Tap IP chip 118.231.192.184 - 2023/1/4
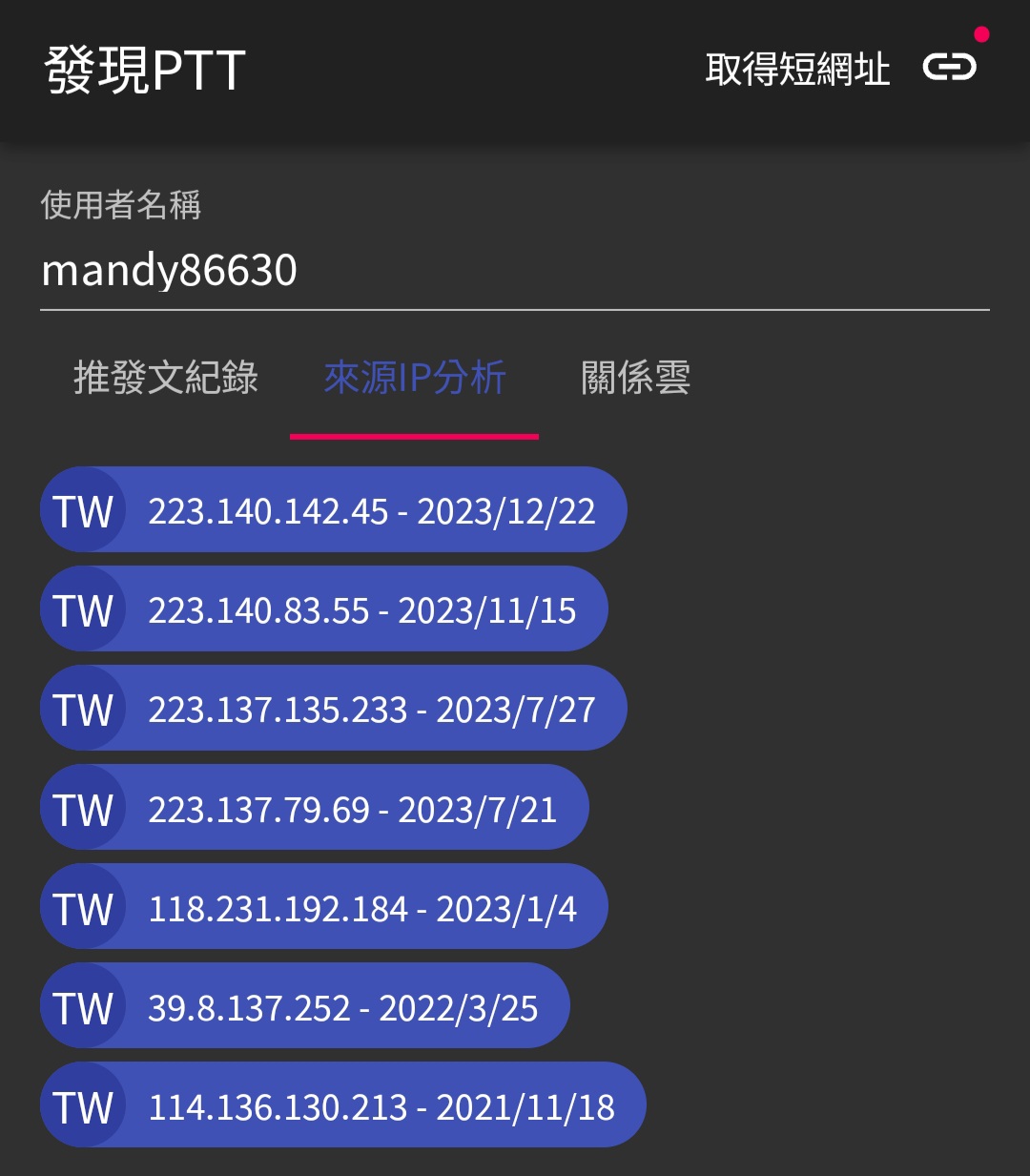The image size is (1030, 1176). point(324,907)
